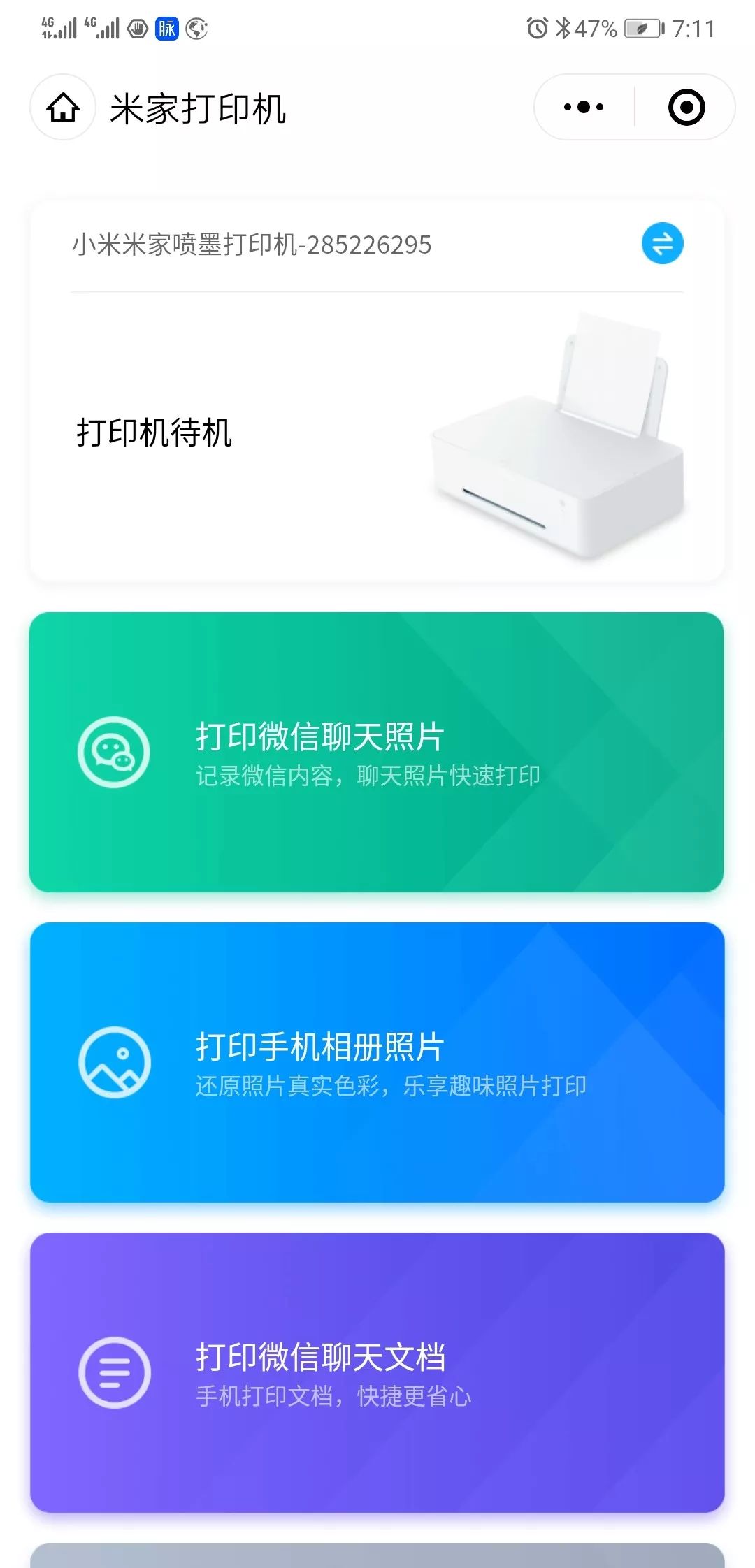The image size is (755, 1568).
Task: Open the blue transfer toggle for device switching
Action: [661, 244]
